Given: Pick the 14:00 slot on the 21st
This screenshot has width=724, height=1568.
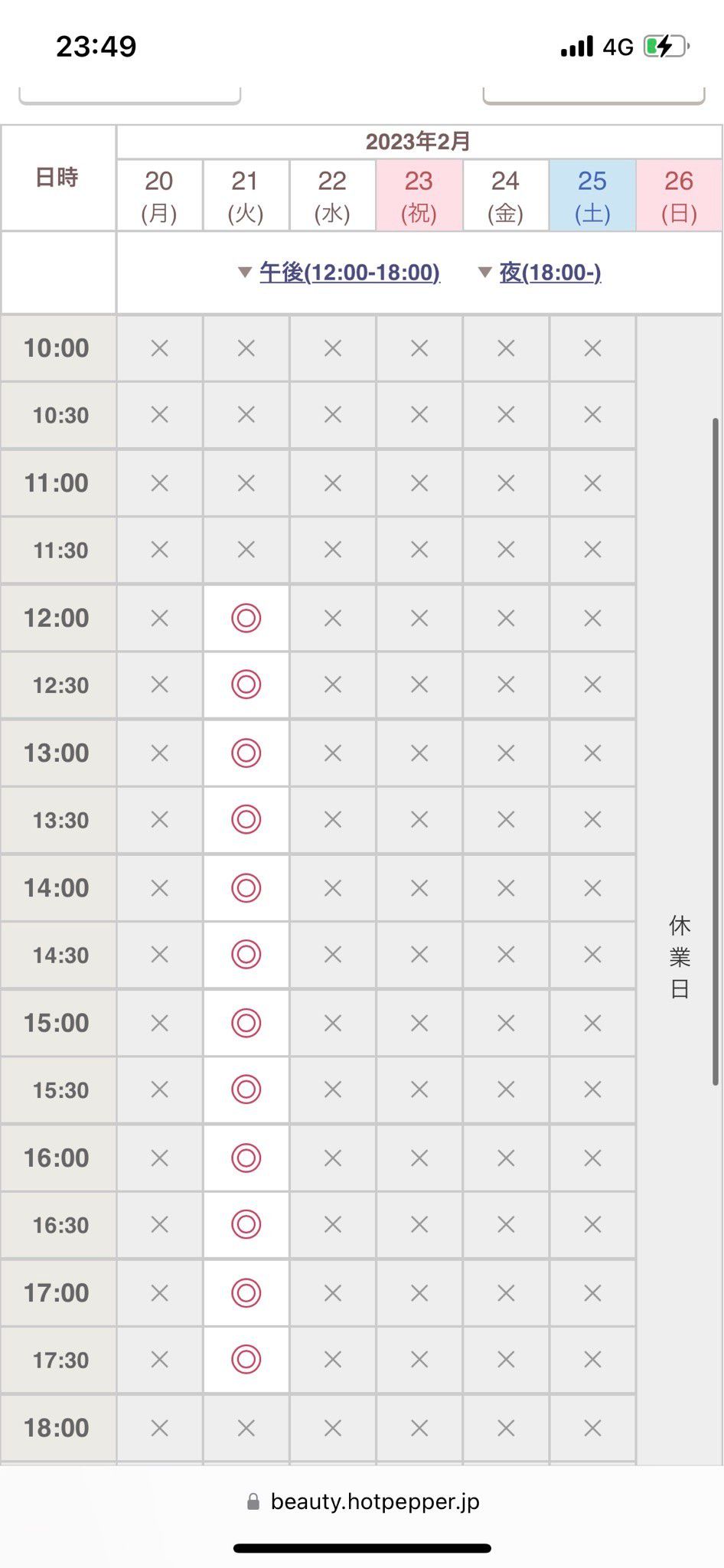Looking at the screenshot, I should point(246,888).
